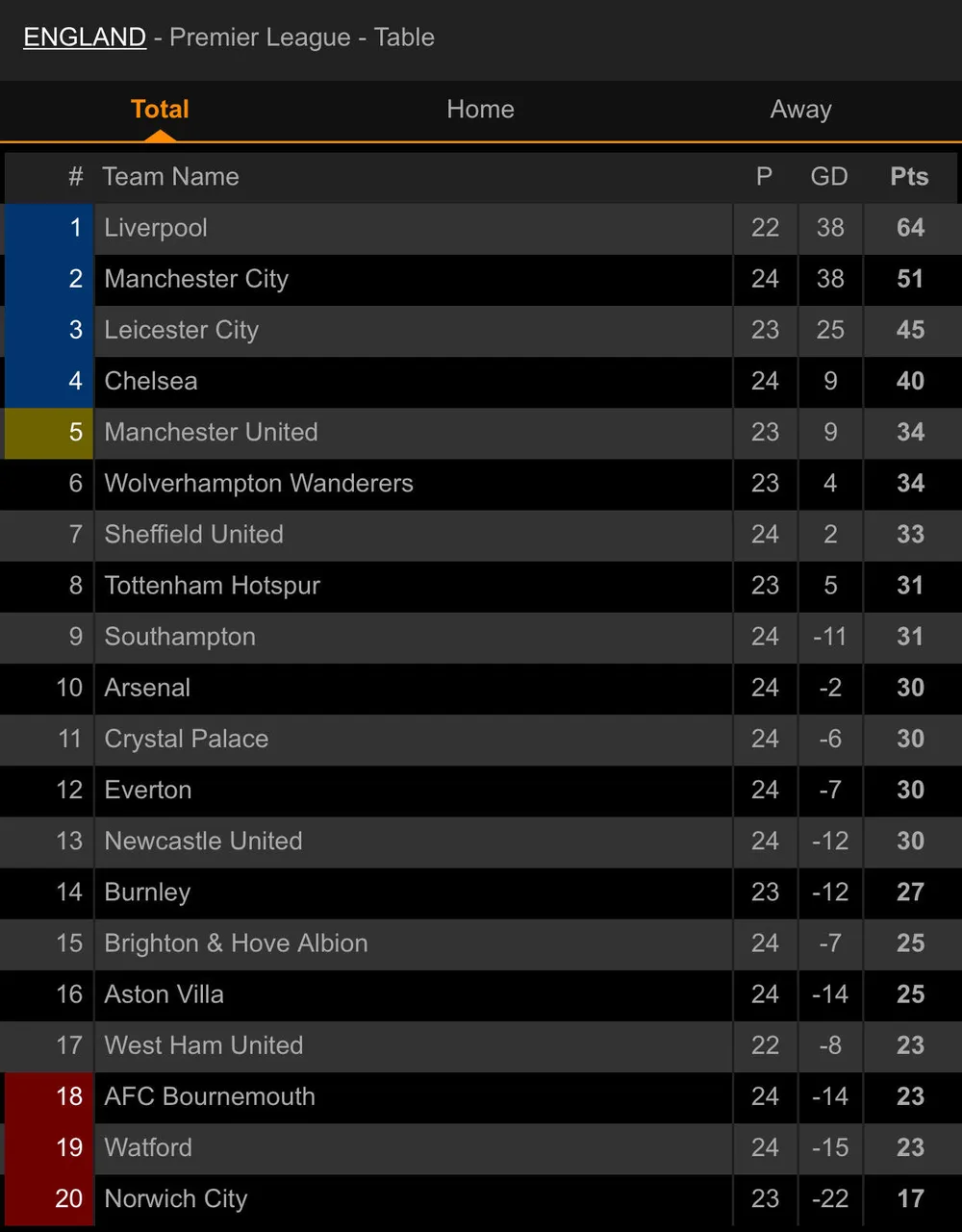Open Liverpool's team row
This screenshot has height=1232, width=962.
click(x=156, y=228)
